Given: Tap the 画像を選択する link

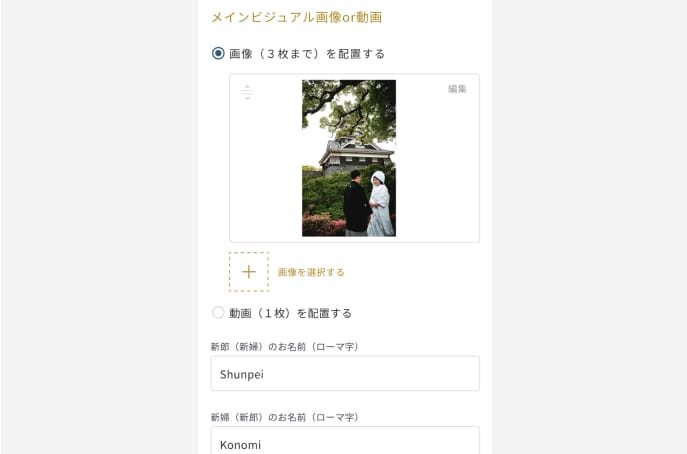Looking at the screenshot, I should (311, 272).
